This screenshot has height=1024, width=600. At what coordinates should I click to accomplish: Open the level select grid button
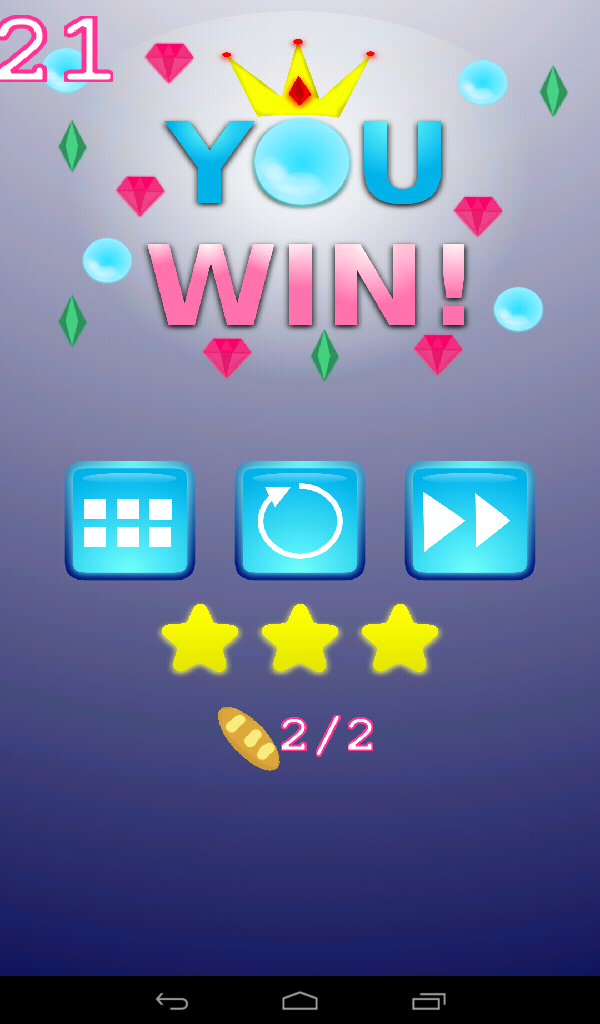pyautogui.click(x=129, y=520)
